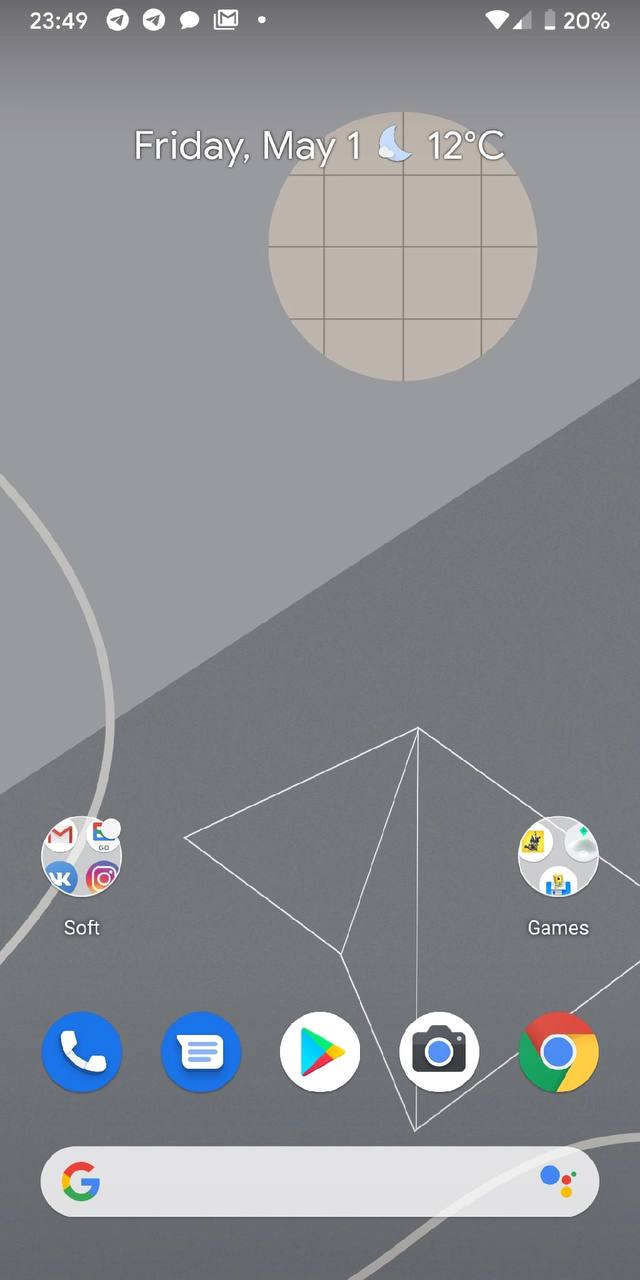The height and width of the screenshot is (1280, 640).
Task: Launch the Phone dialer app
Action: (x=82, y=1052)
